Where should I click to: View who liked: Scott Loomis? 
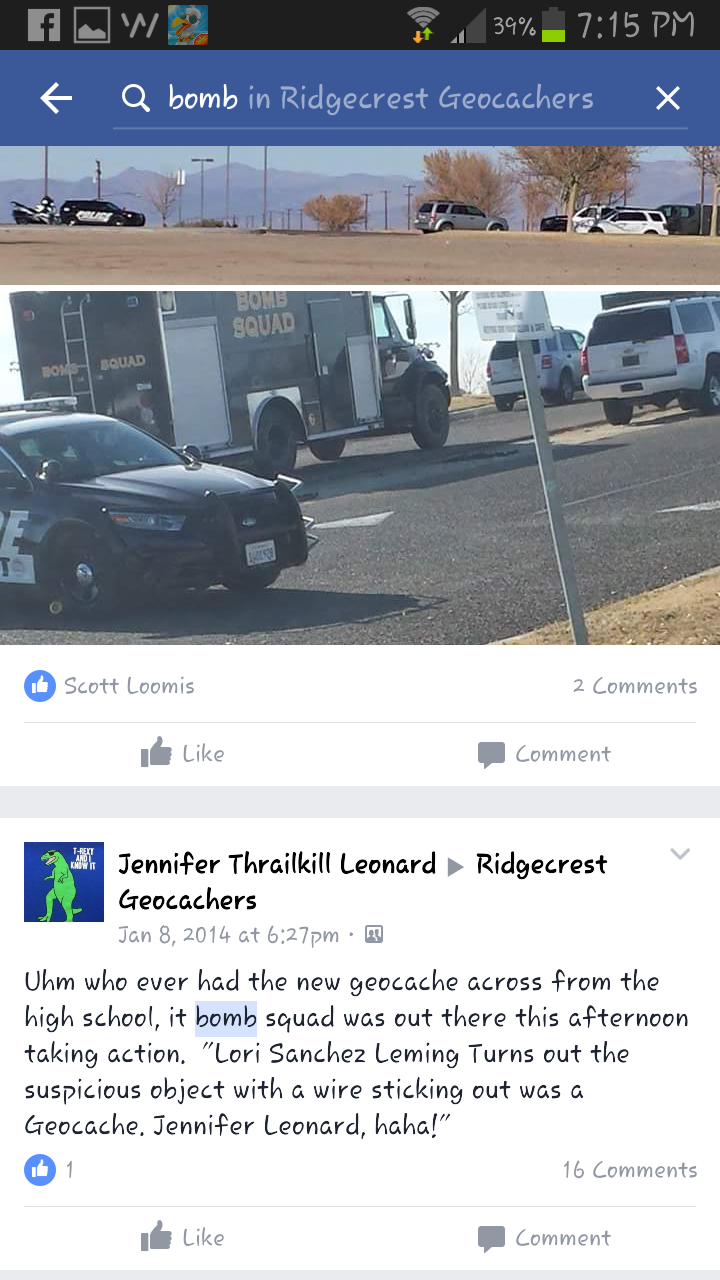coord(110,686)
